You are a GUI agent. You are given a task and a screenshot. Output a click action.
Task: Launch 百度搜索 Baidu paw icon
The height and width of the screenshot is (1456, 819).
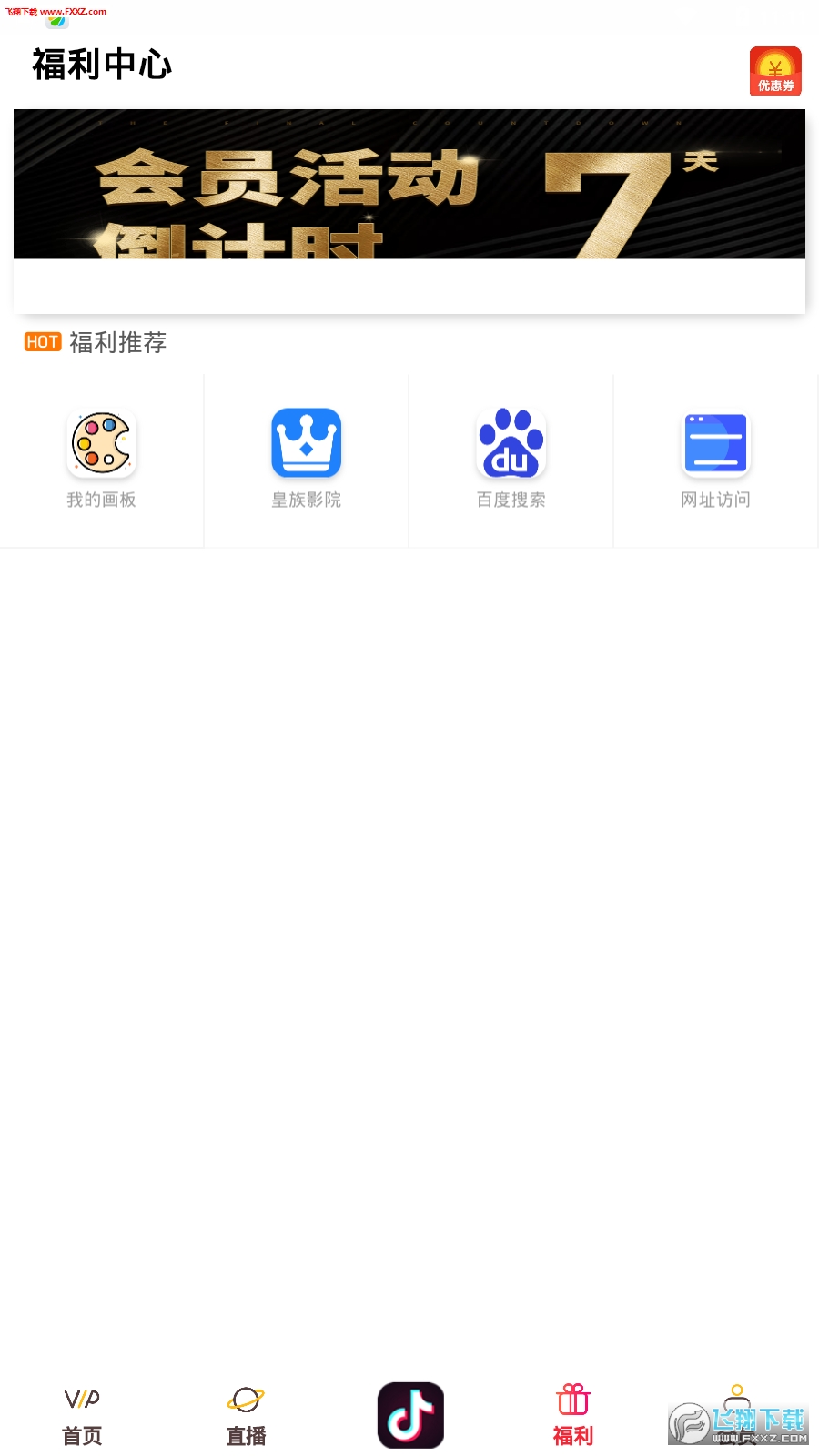511,443
